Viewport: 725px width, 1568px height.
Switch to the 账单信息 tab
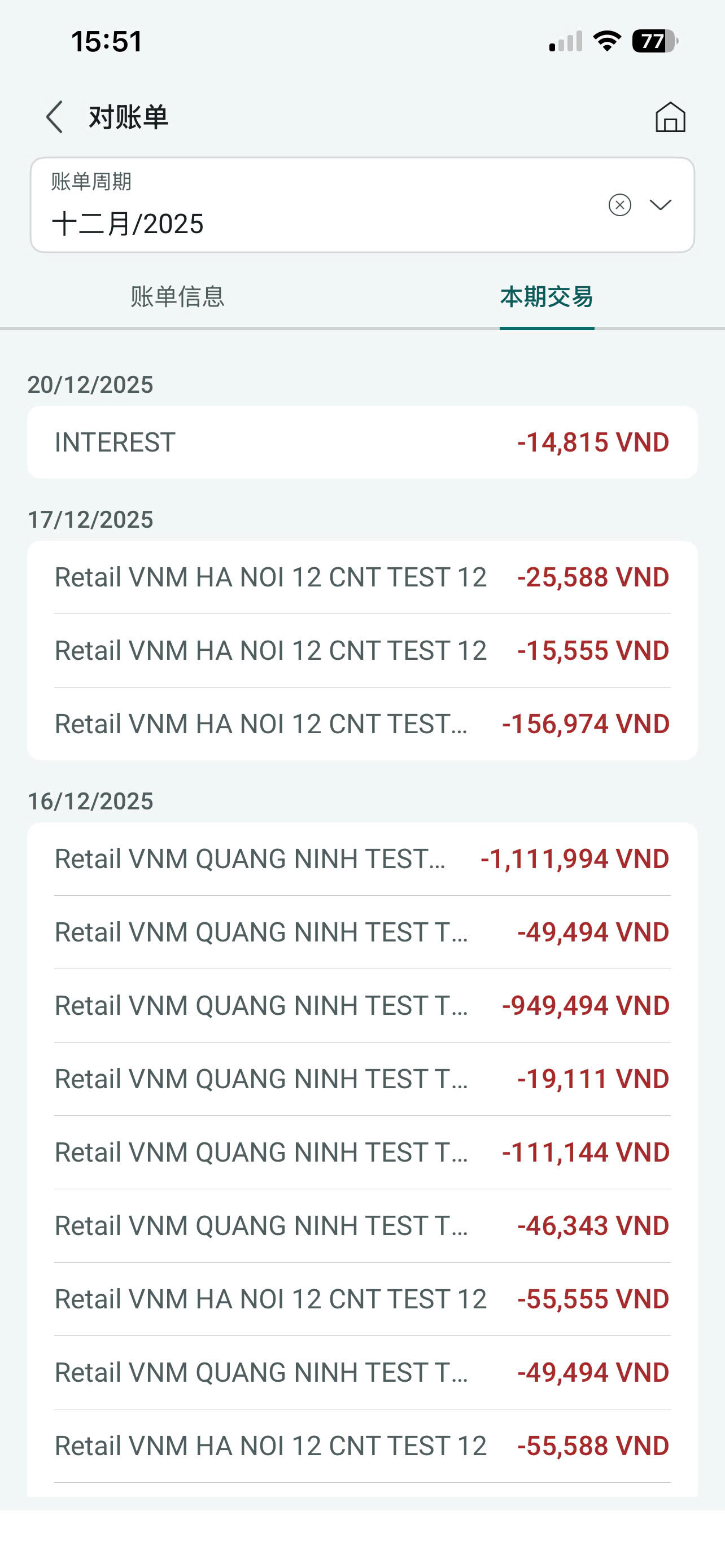tap(178, 297)
